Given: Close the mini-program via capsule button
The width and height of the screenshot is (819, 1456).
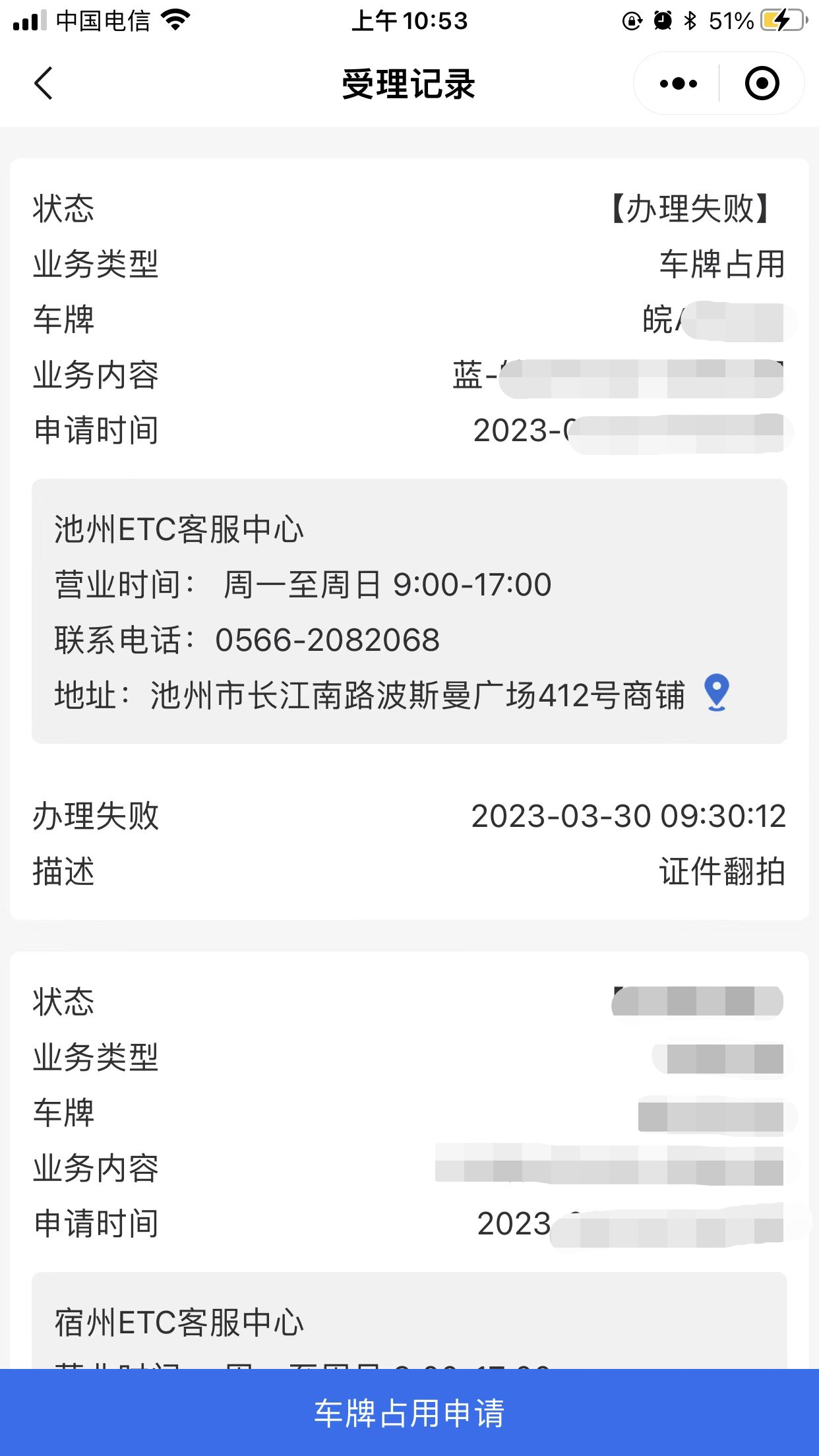Looking at the screenshot, I should coord(762,83).
